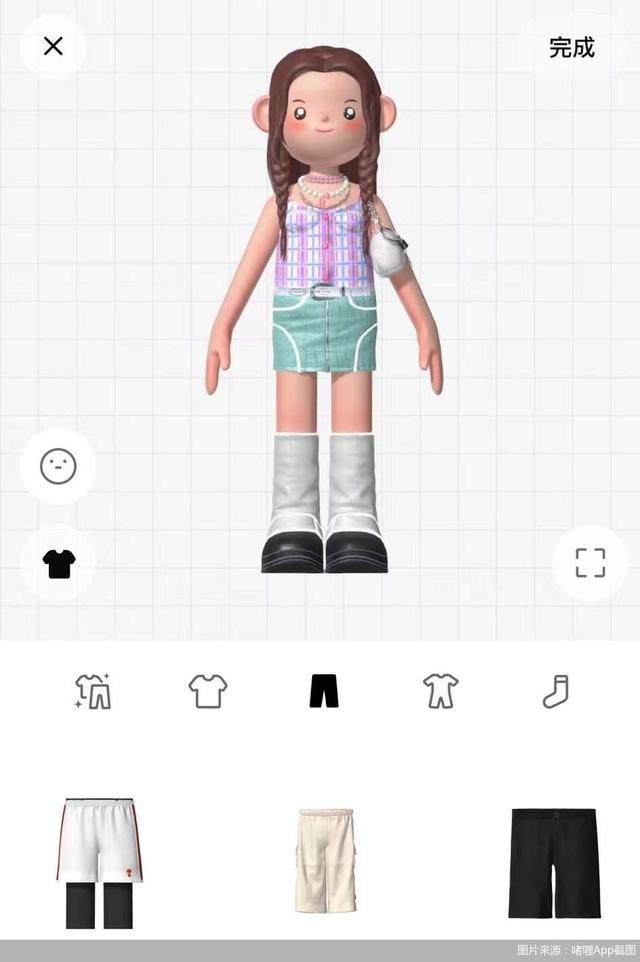
Task: Switch to the tops t-shirt tab
Action: 208,691
